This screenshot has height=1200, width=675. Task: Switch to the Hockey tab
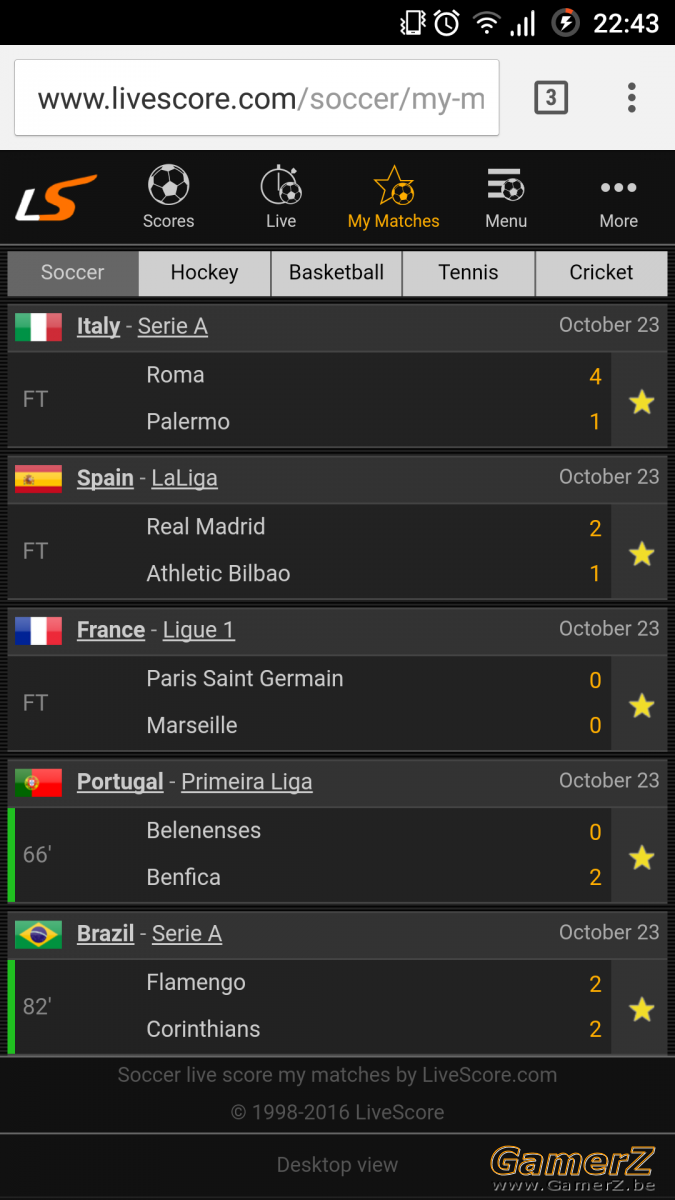[x=204, y=273]
